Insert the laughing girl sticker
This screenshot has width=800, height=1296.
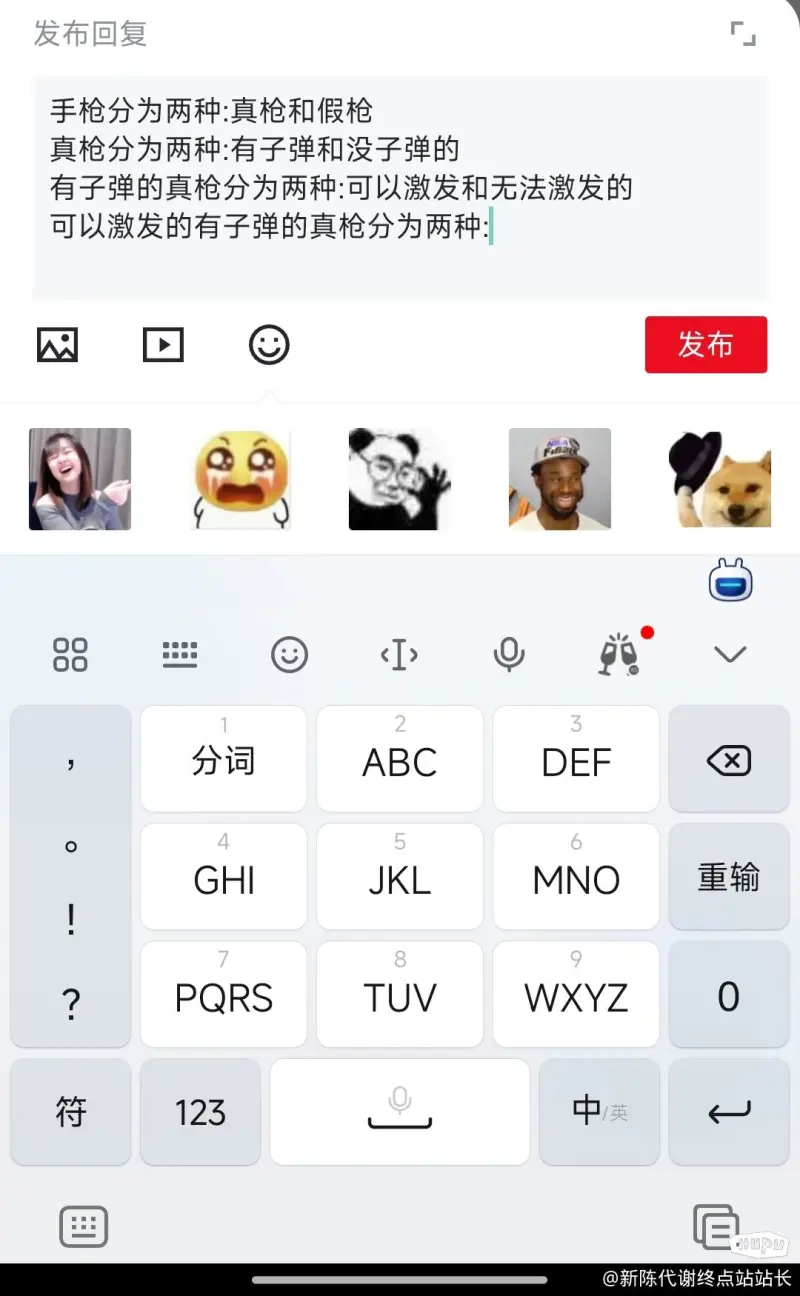[x=80, y=479]
